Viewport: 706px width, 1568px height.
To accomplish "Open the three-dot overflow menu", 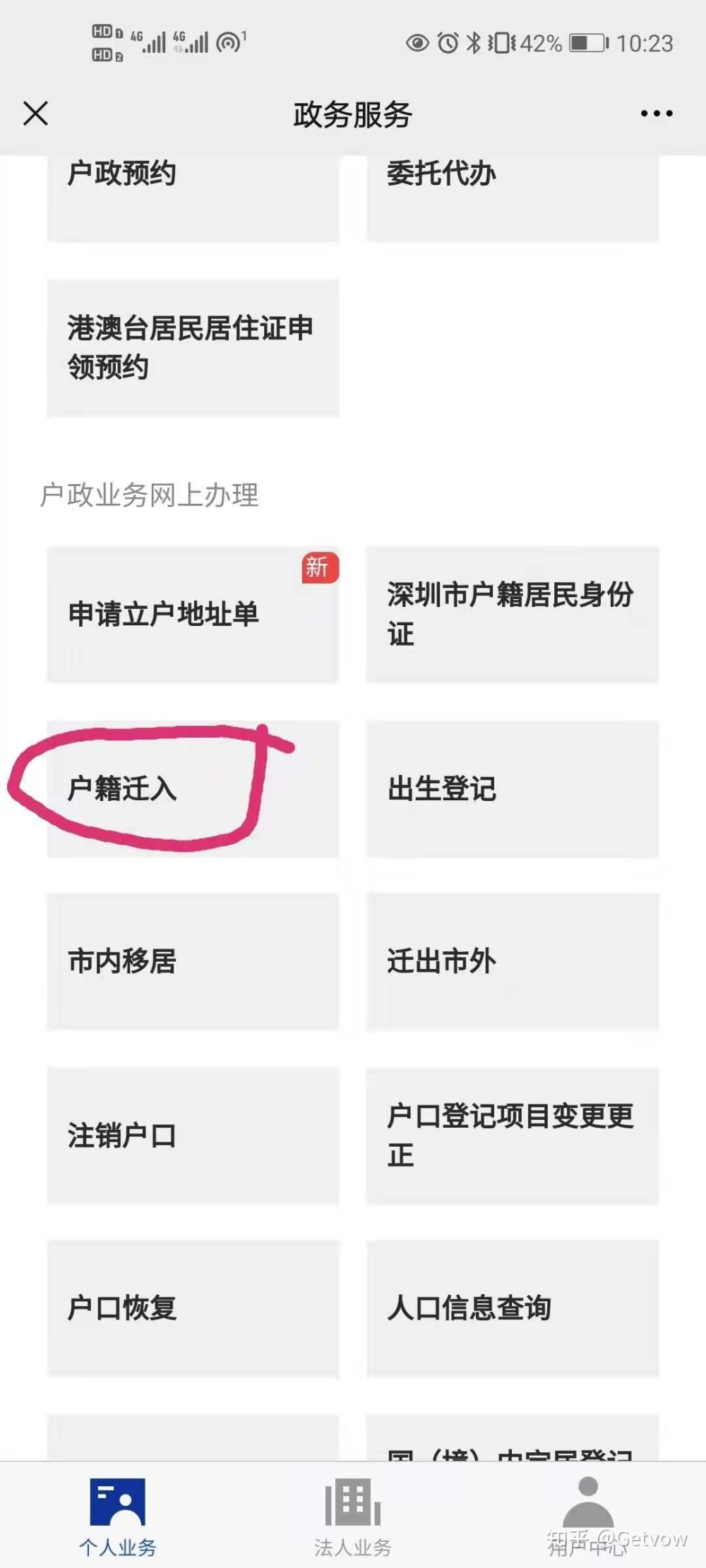I will (x=656, y=113).
